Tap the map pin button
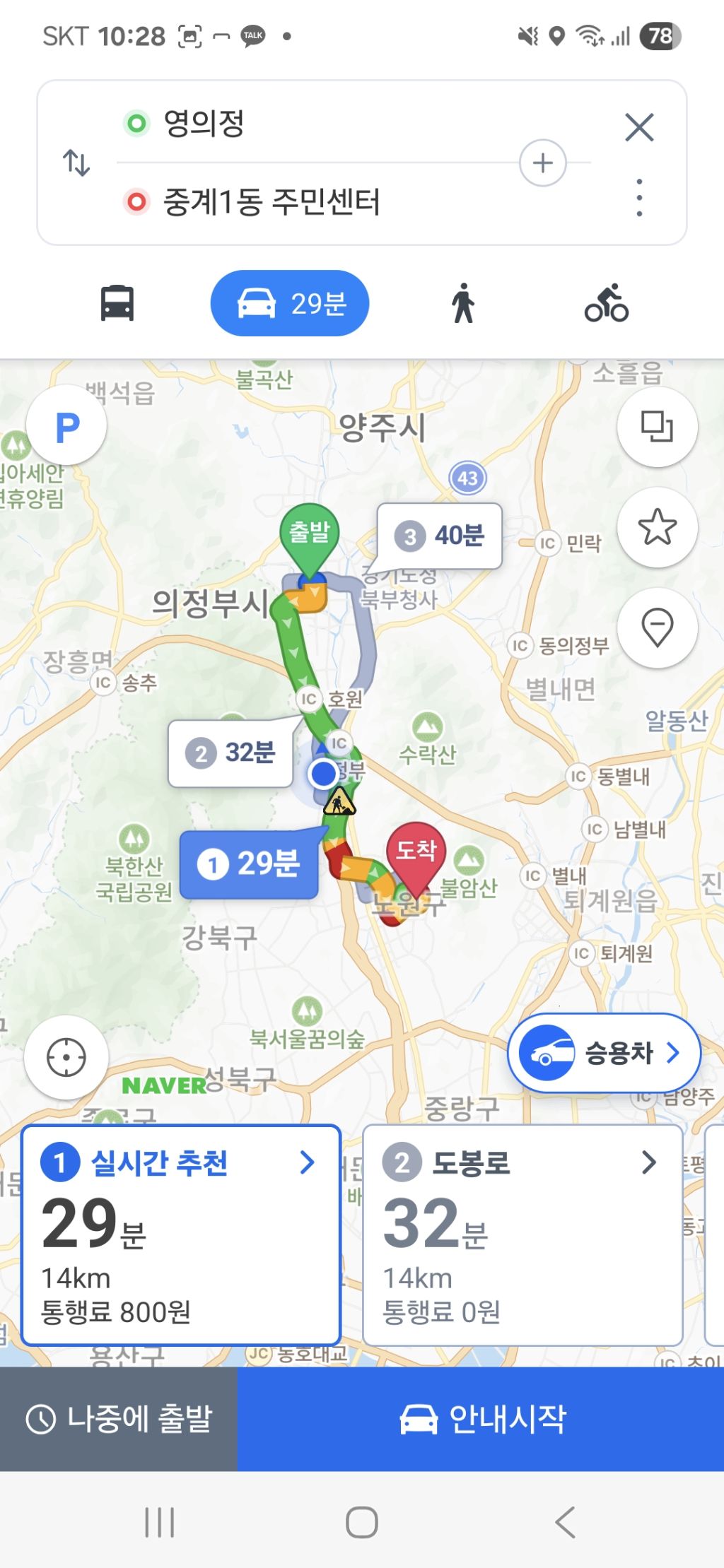 pyautogui.click(x=657, y=627)
